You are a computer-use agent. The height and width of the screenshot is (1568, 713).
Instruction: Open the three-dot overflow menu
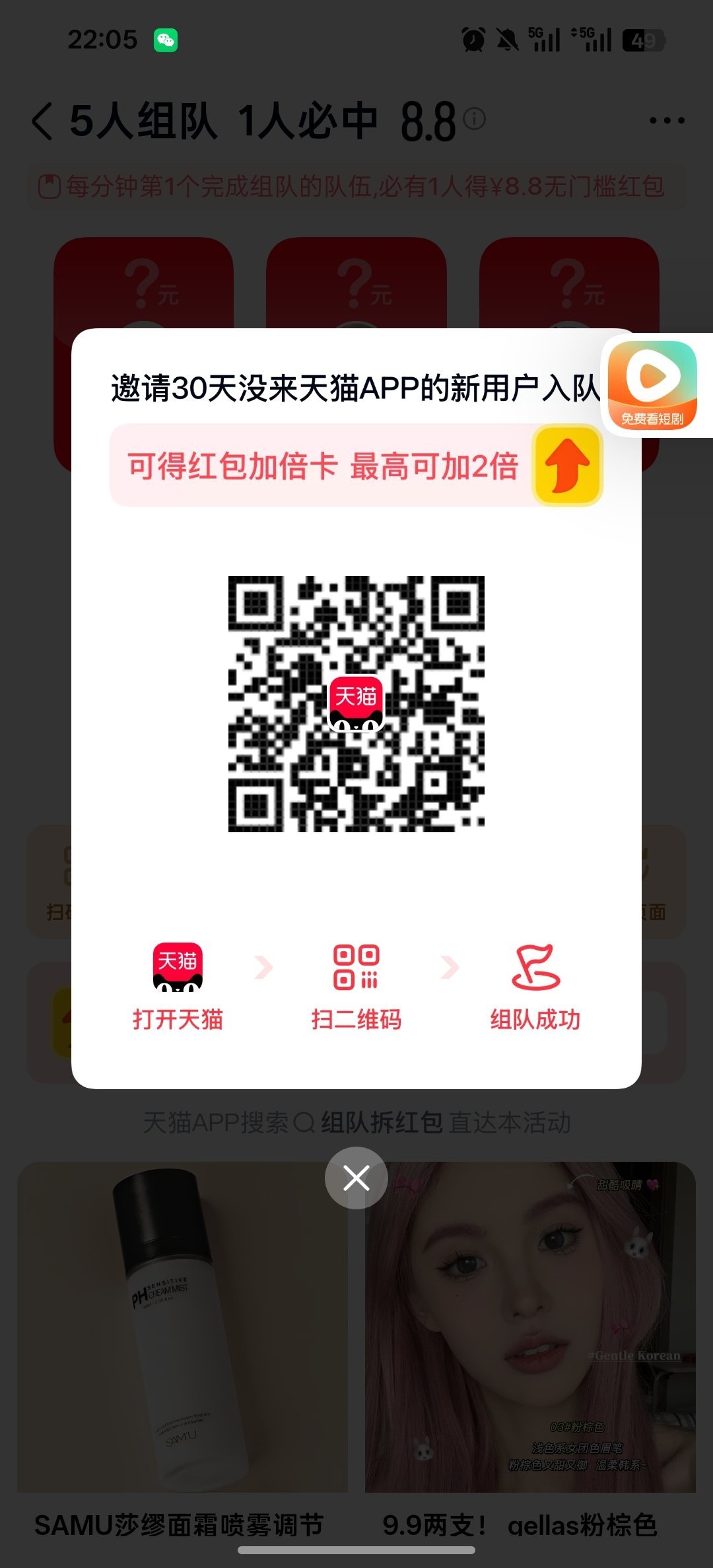[x=667, y=121]
